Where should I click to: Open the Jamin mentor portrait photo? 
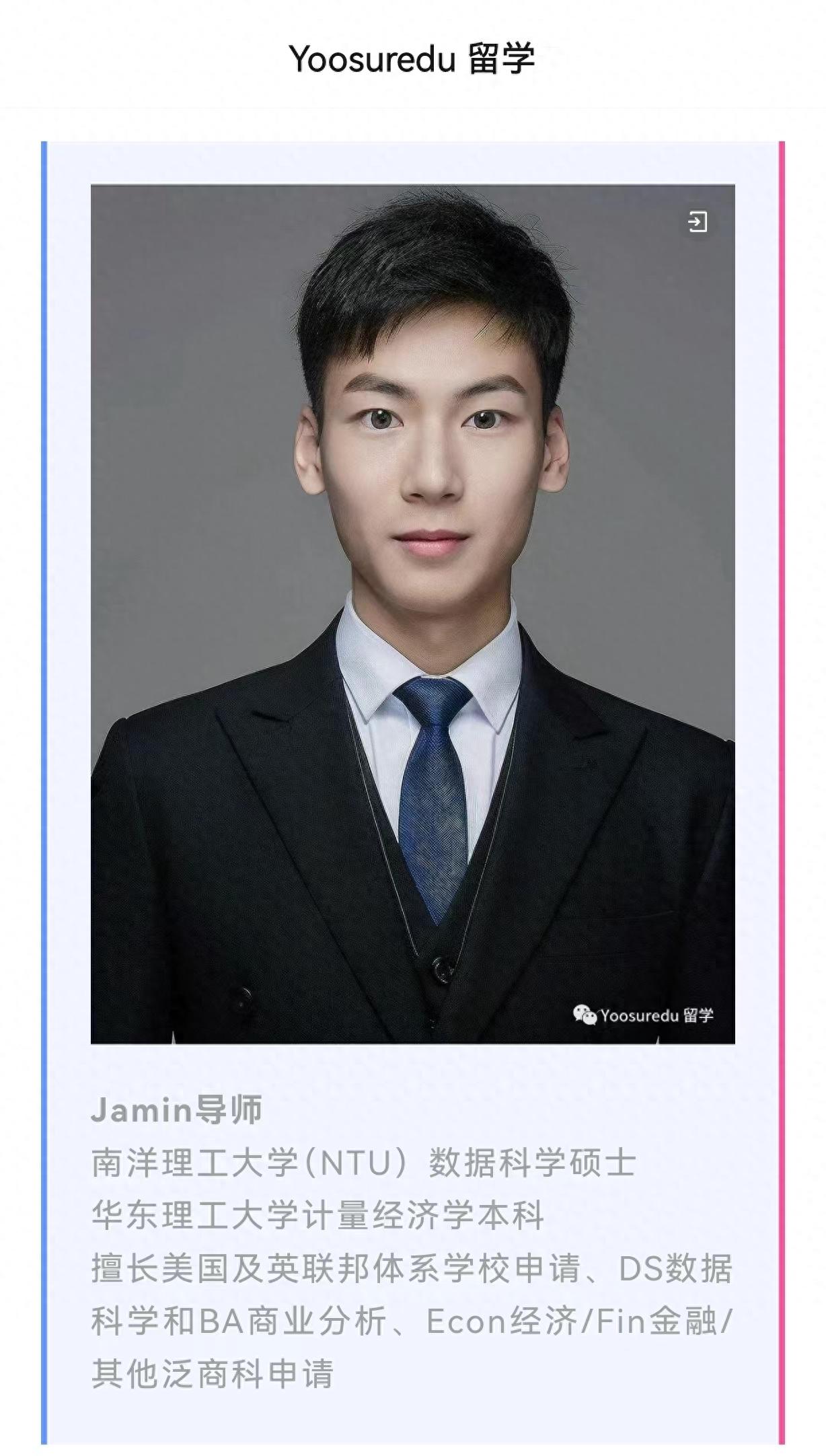[412, 614]
